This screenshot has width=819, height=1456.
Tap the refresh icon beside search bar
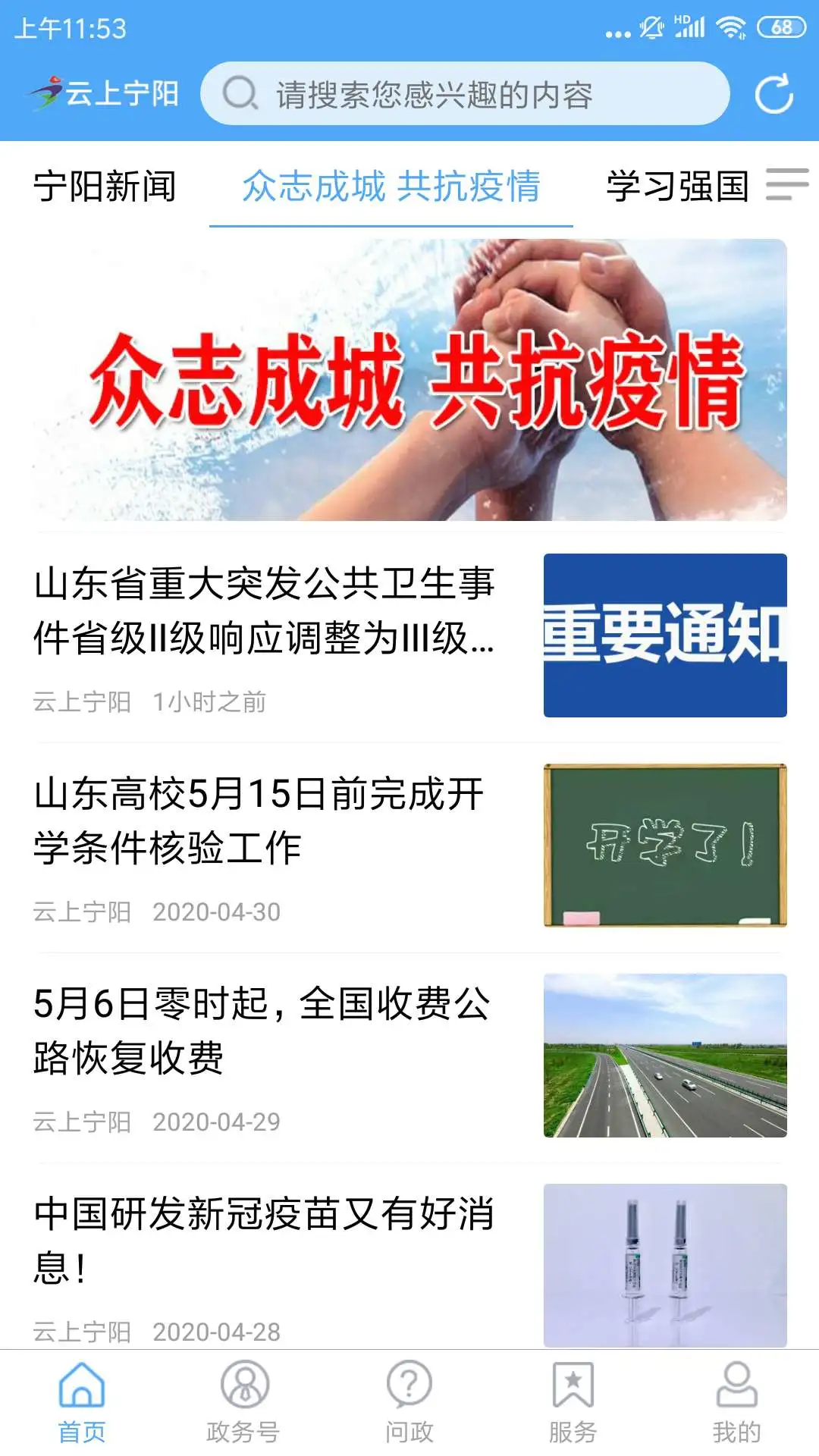pyautogui.click(x=772, y=95)
